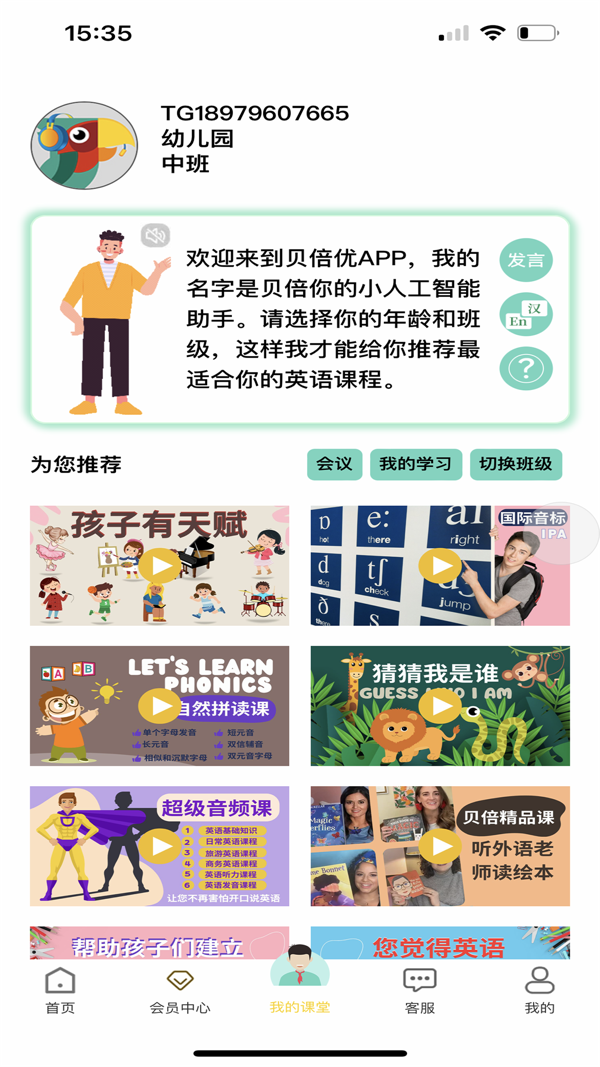The width and height of the screenshot is (600, 1067).
Task: Play the 孩子有天赋 video
Action: pyautogui.click(x=160, y=566)
